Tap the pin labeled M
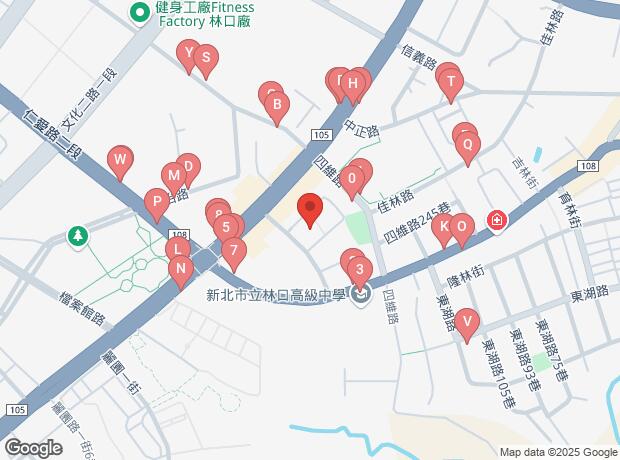 pyautogui.click(x=173, y=178)
